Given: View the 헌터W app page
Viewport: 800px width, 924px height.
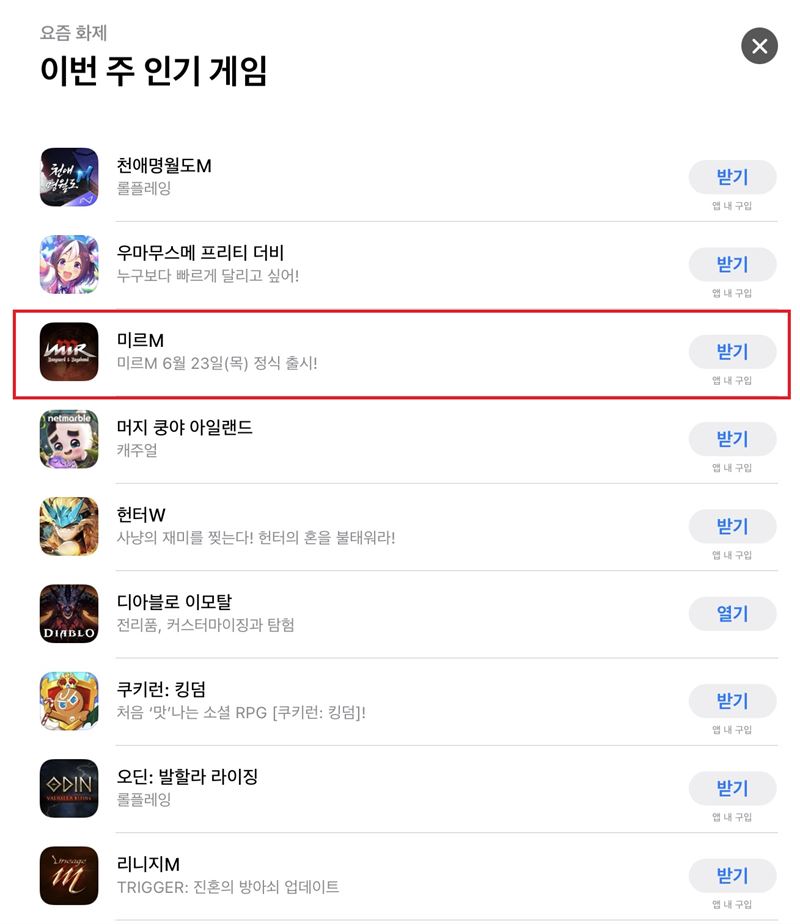Looking at the screenshot, I should 142,515.
